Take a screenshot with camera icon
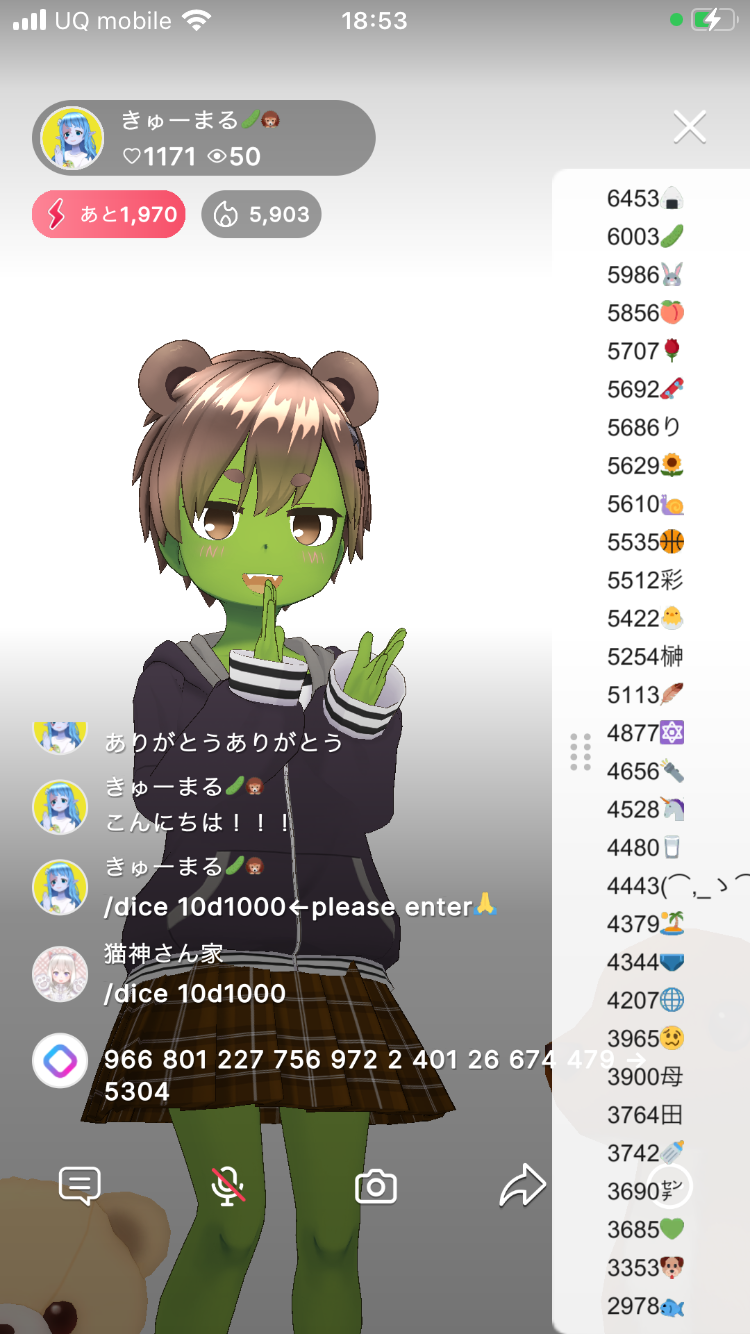This screenshot has height=1334, width=750. coord(376,1187)
